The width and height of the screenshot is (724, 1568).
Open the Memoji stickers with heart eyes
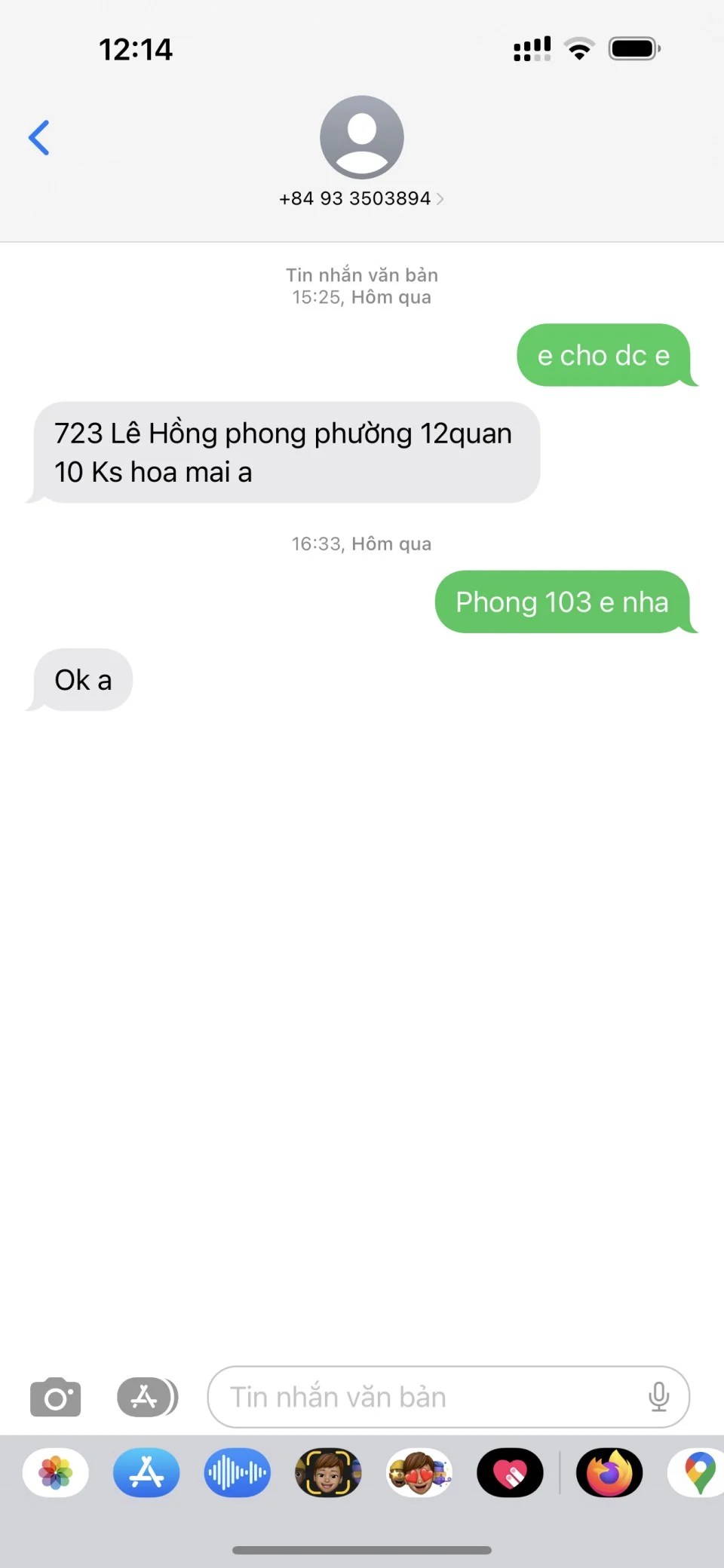tap(419, 1472)
